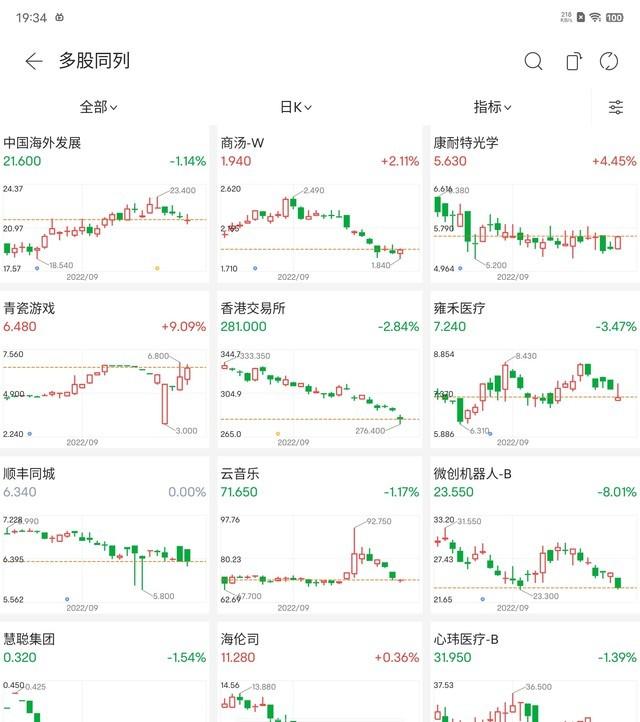
Task: Open 云音乐 stock card
Action: pos(320,535)
